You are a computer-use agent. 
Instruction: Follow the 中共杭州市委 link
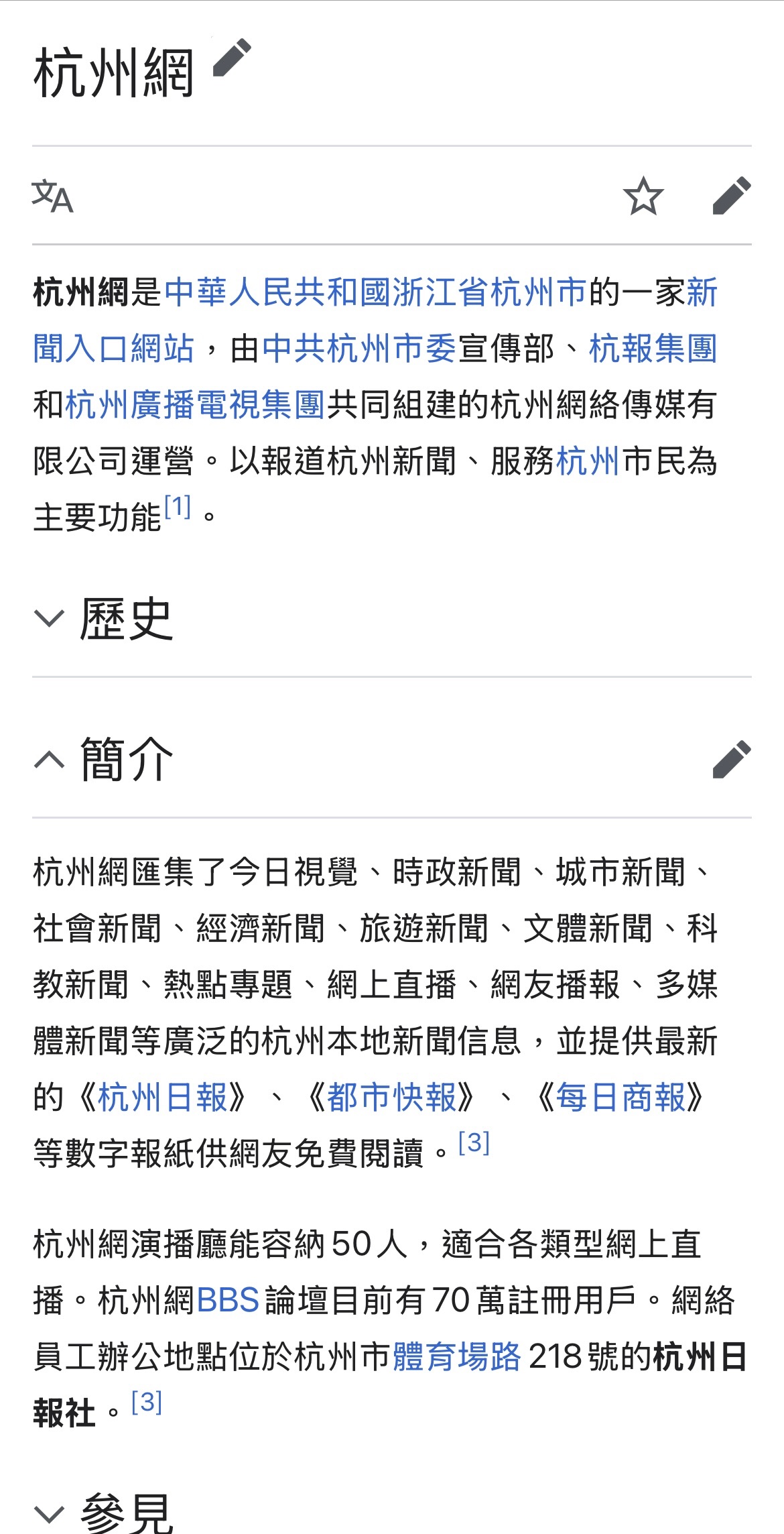click(x=358, y=349)
